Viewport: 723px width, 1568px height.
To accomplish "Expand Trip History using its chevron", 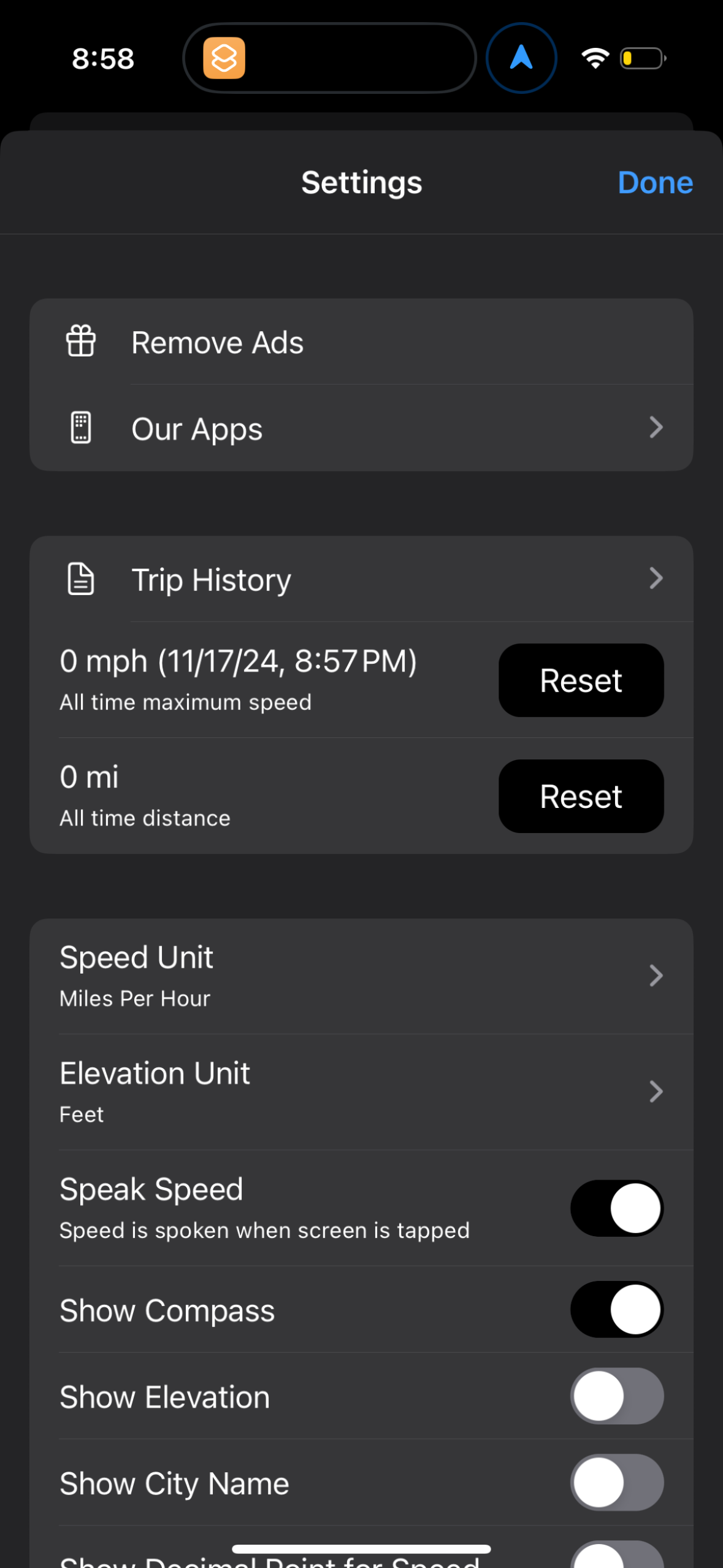I will tap(656, 578).
